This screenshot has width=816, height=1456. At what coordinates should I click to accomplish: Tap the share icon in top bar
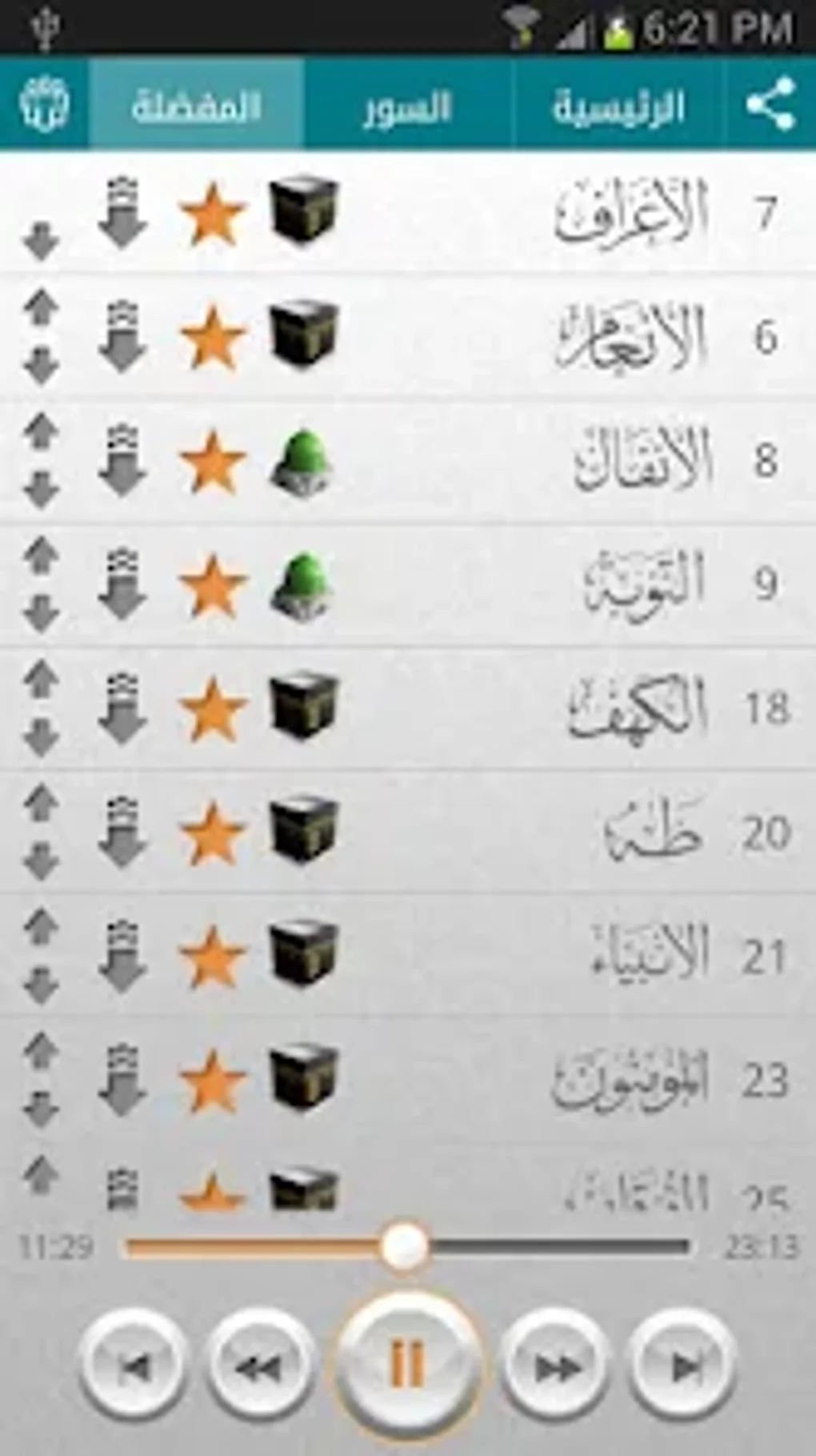click(x=770, y=104)
